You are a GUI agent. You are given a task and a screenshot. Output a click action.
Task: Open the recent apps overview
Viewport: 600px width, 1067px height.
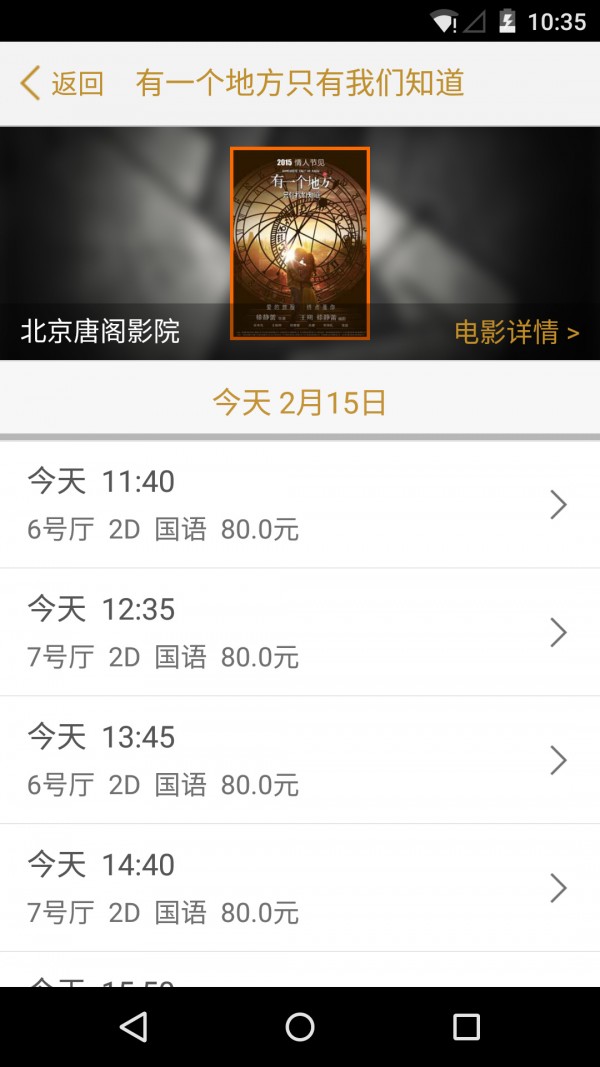tap(466, 1027)
